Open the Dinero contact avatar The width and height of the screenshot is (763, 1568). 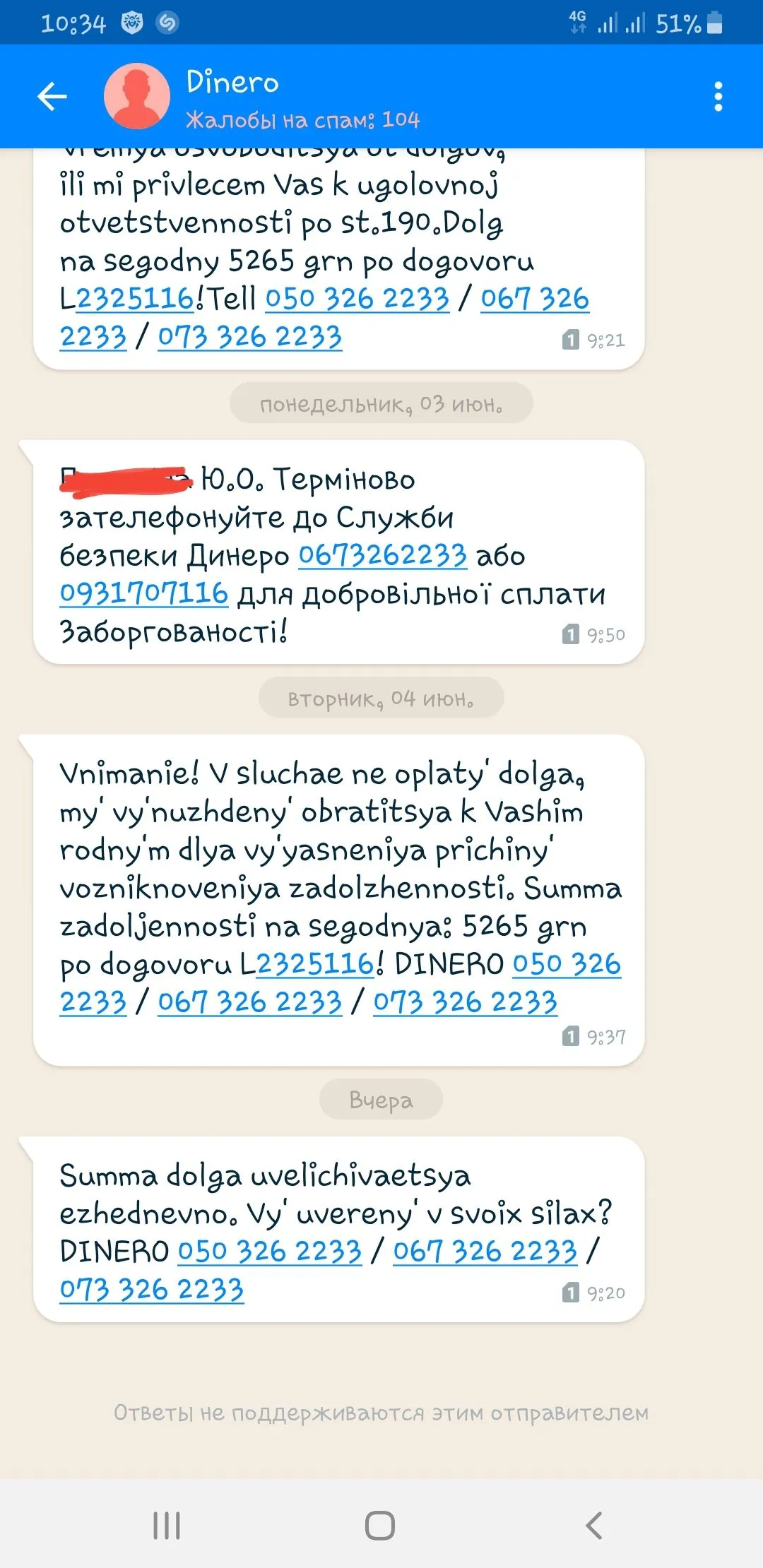pos(137,97)
